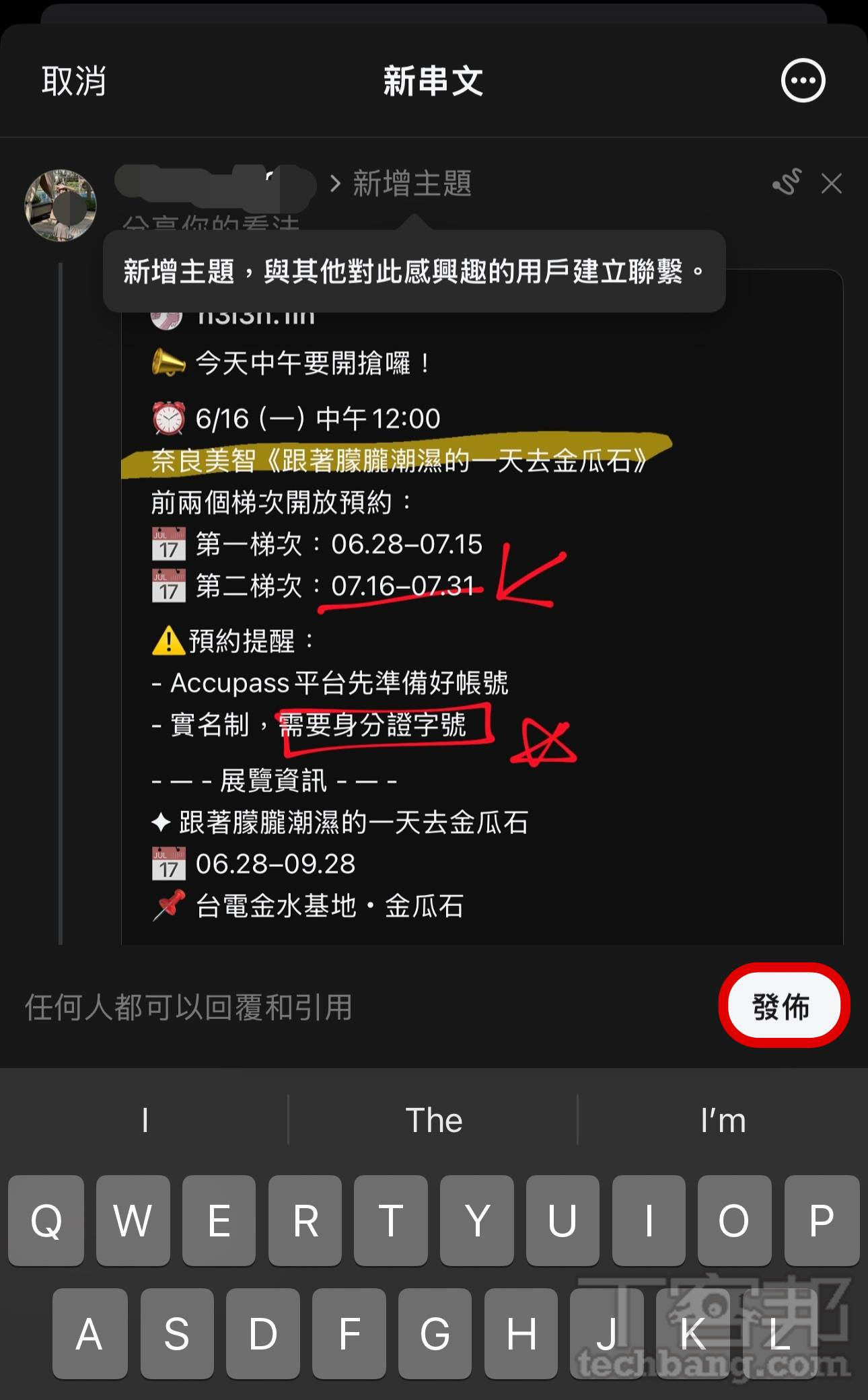Select the "The" predictive text suggestion

click(434, 1119)
